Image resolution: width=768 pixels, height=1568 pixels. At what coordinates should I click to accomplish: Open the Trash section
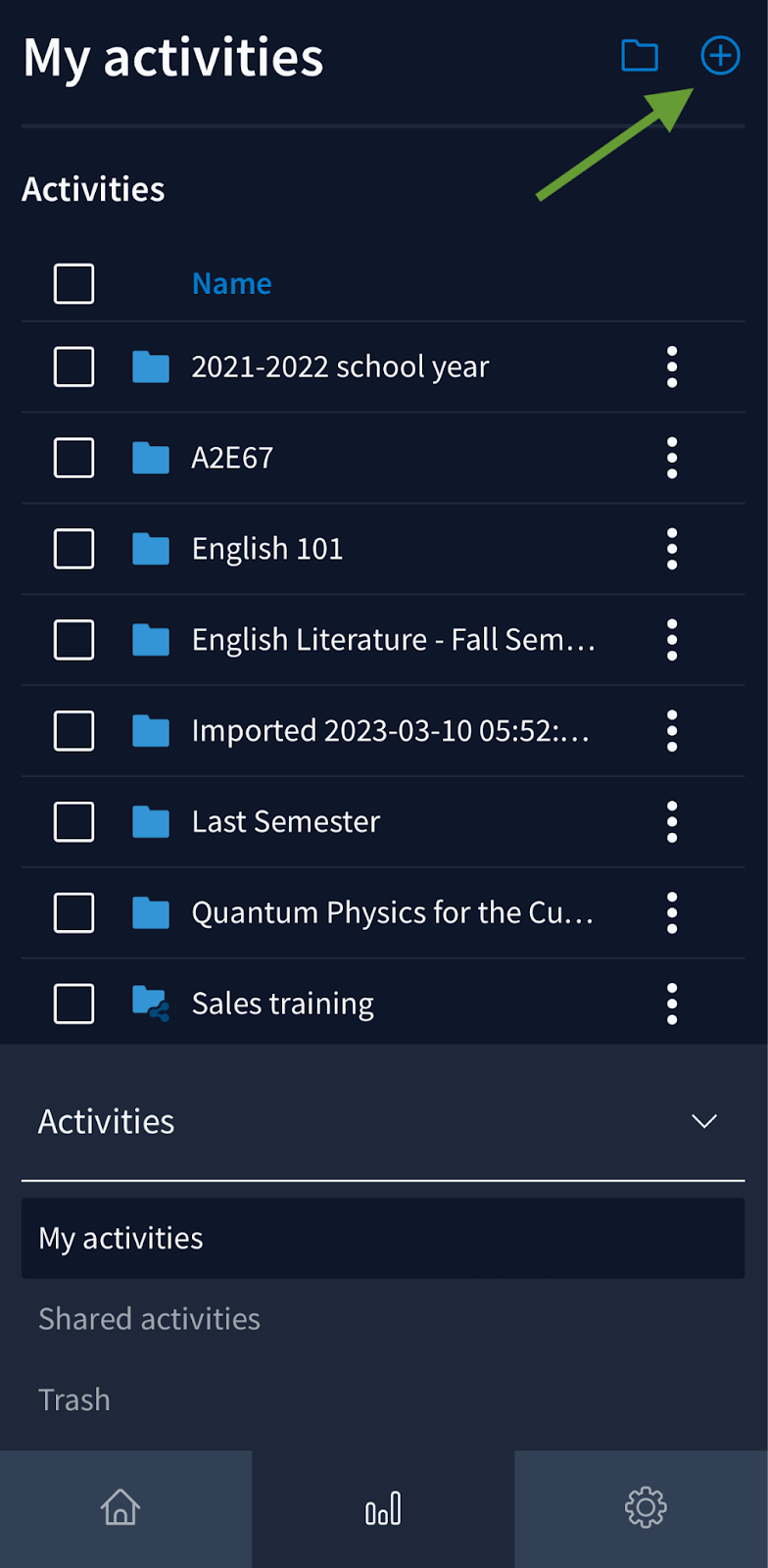(x=74, y=1399)
